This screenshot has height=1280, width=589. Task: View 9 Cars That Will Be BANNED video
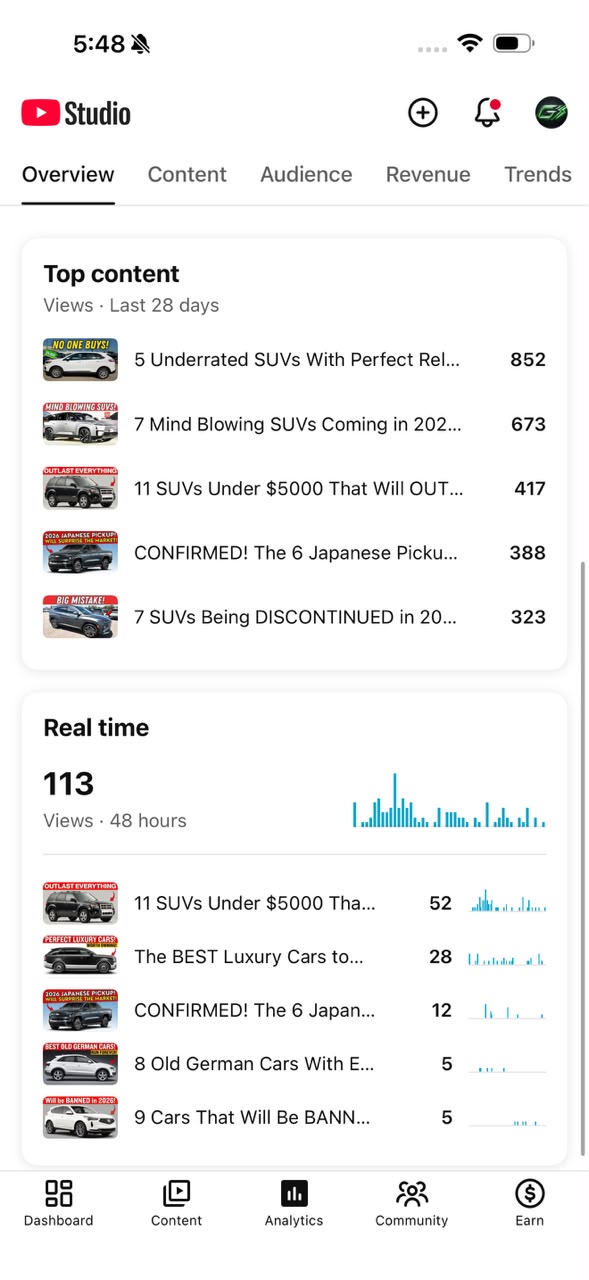coord(294,1117)
